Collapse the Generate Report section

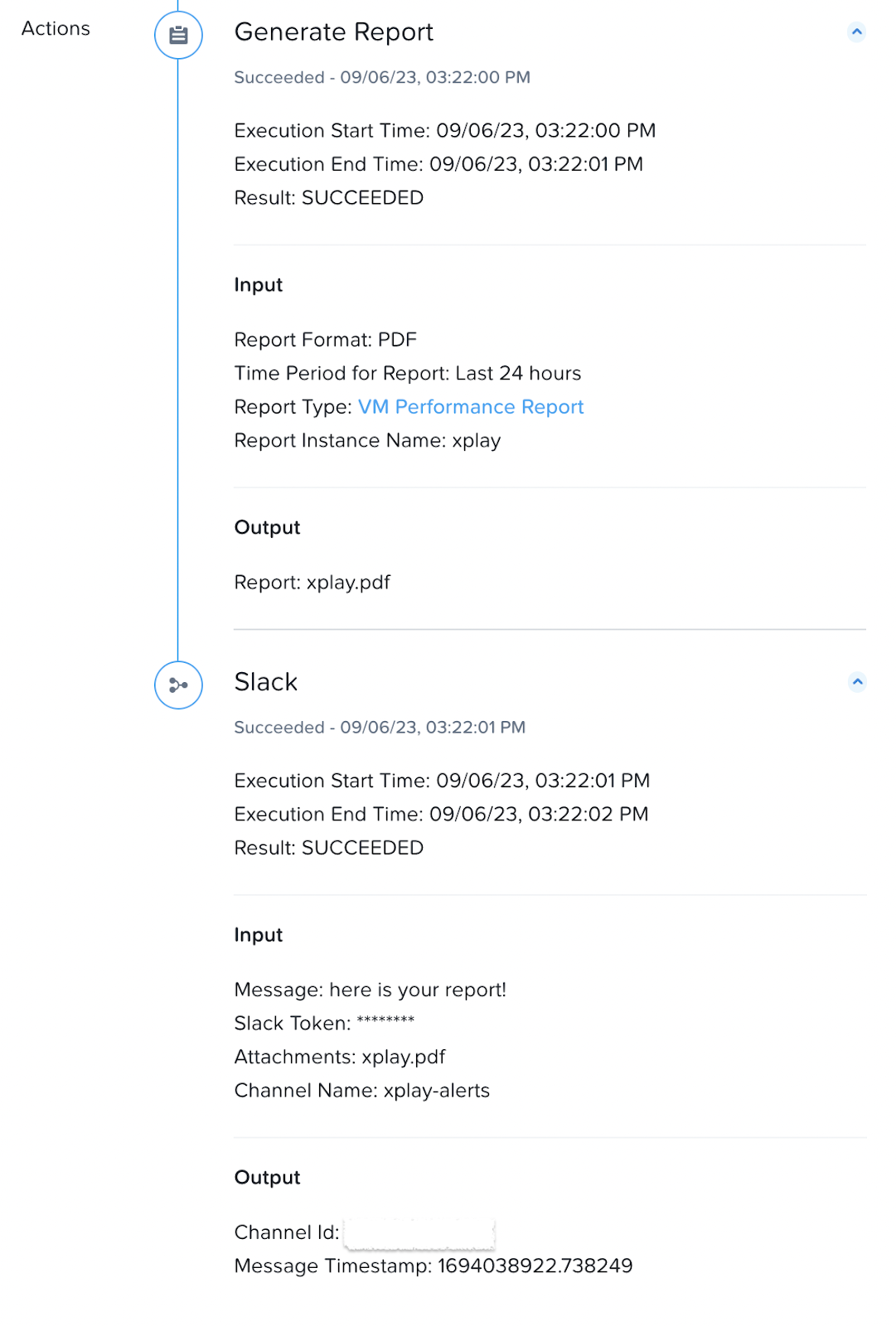click(857, 32)
